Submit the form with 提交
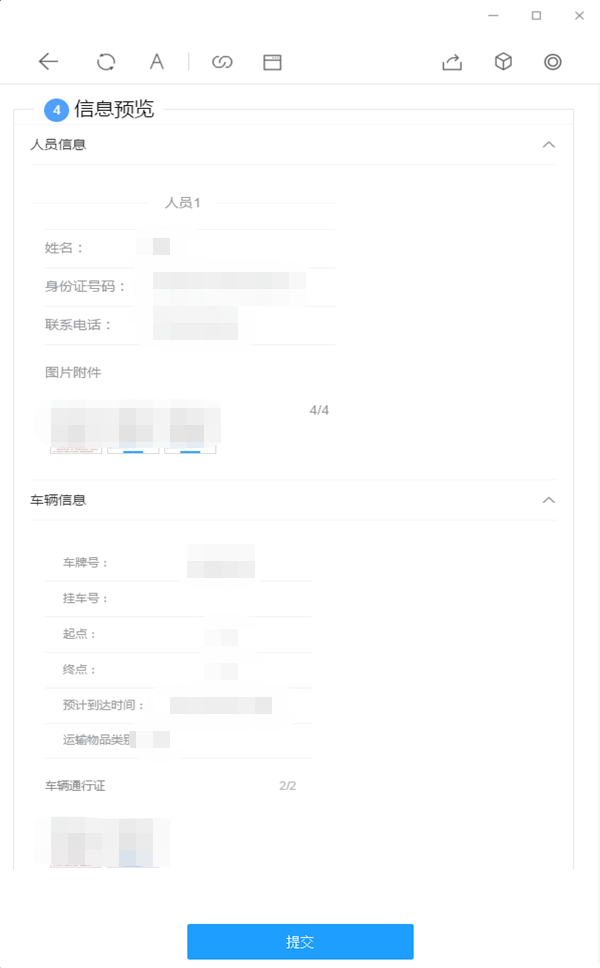The width and height of the screenshot is (600, 968). 300,942
